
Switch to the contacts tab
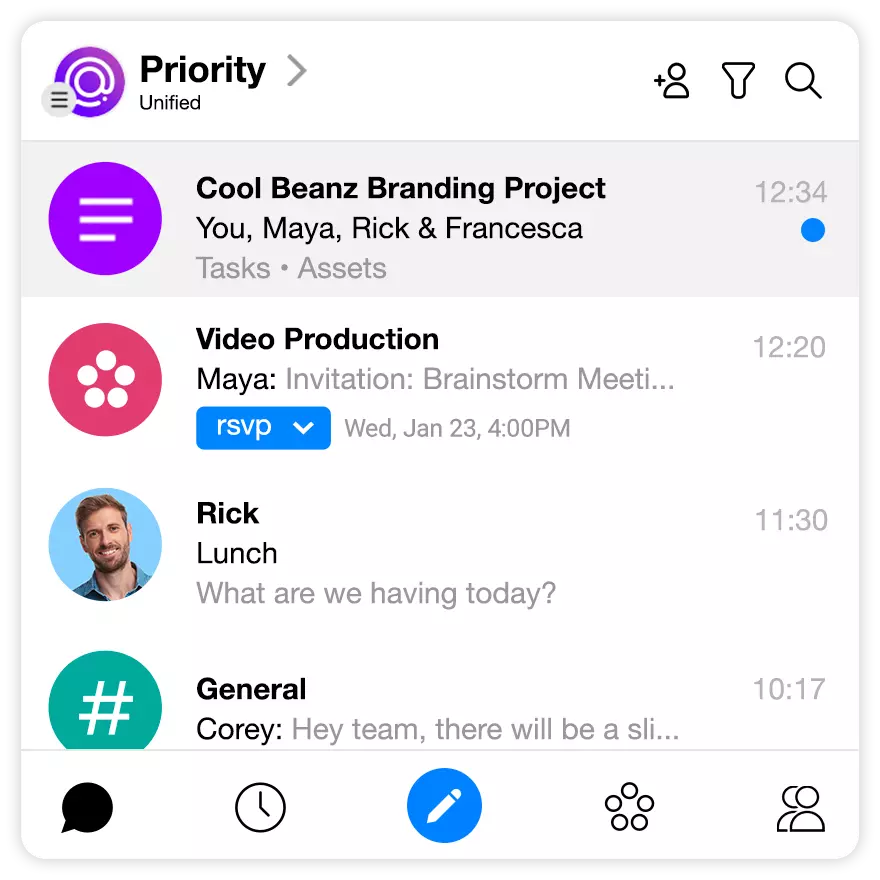pyautogui.click(x=801, y=808)
